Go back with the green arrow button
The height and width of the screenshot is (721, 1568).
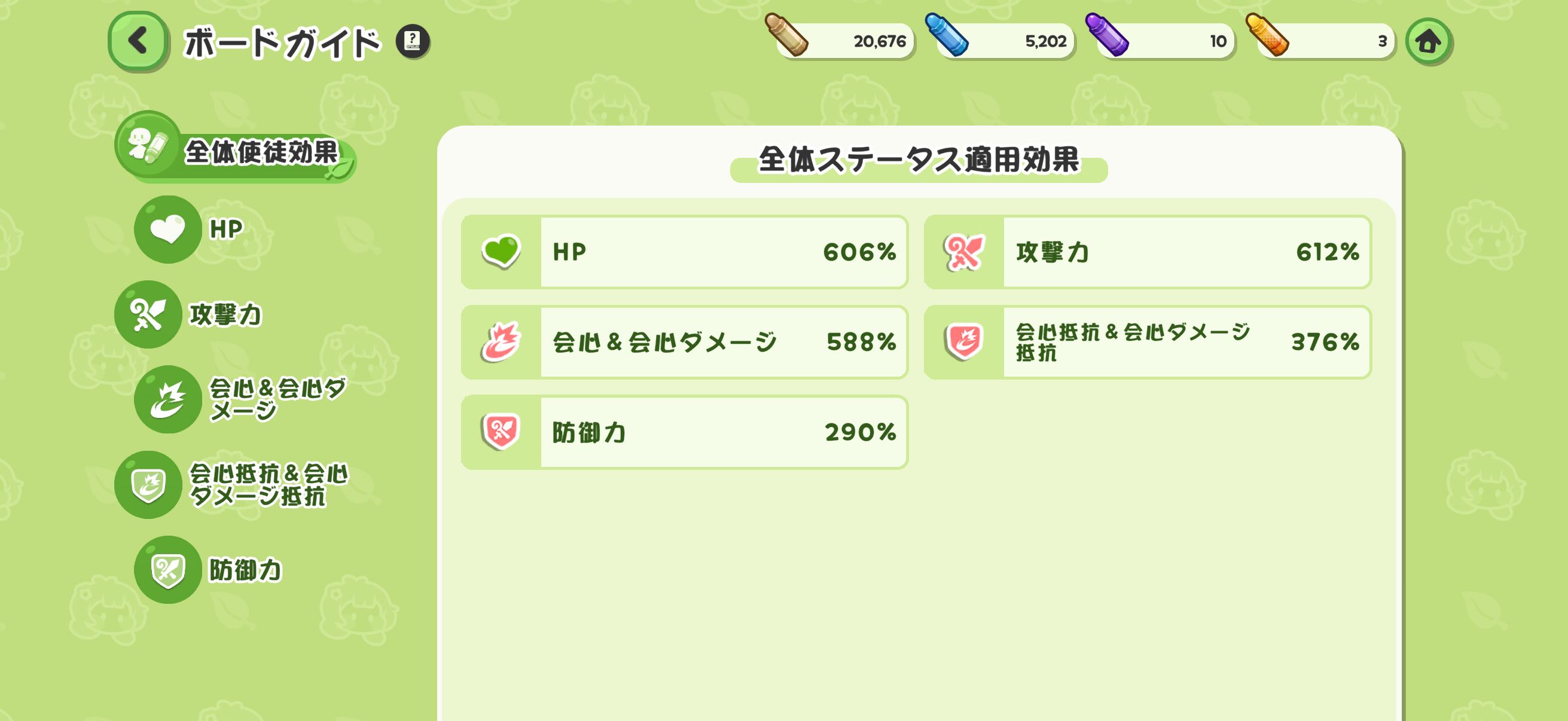(x=138, y=41)
